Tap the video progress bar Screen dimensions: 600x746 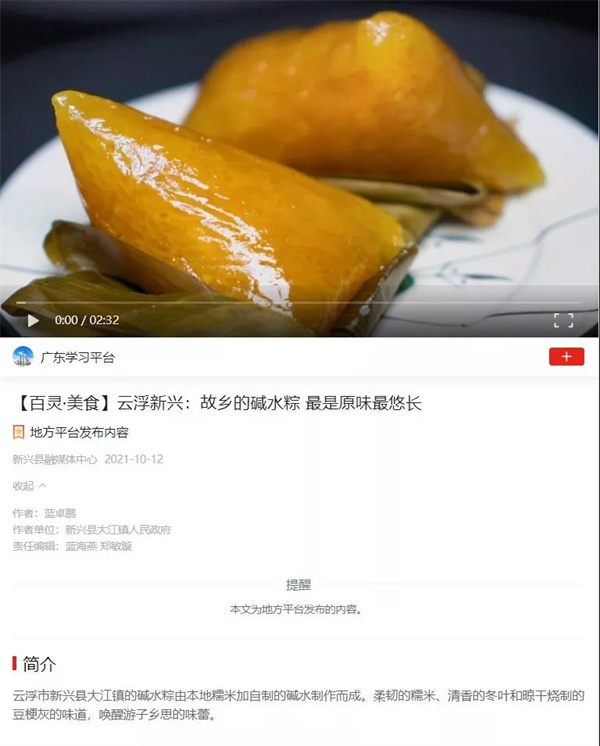(x=300, y=301)
